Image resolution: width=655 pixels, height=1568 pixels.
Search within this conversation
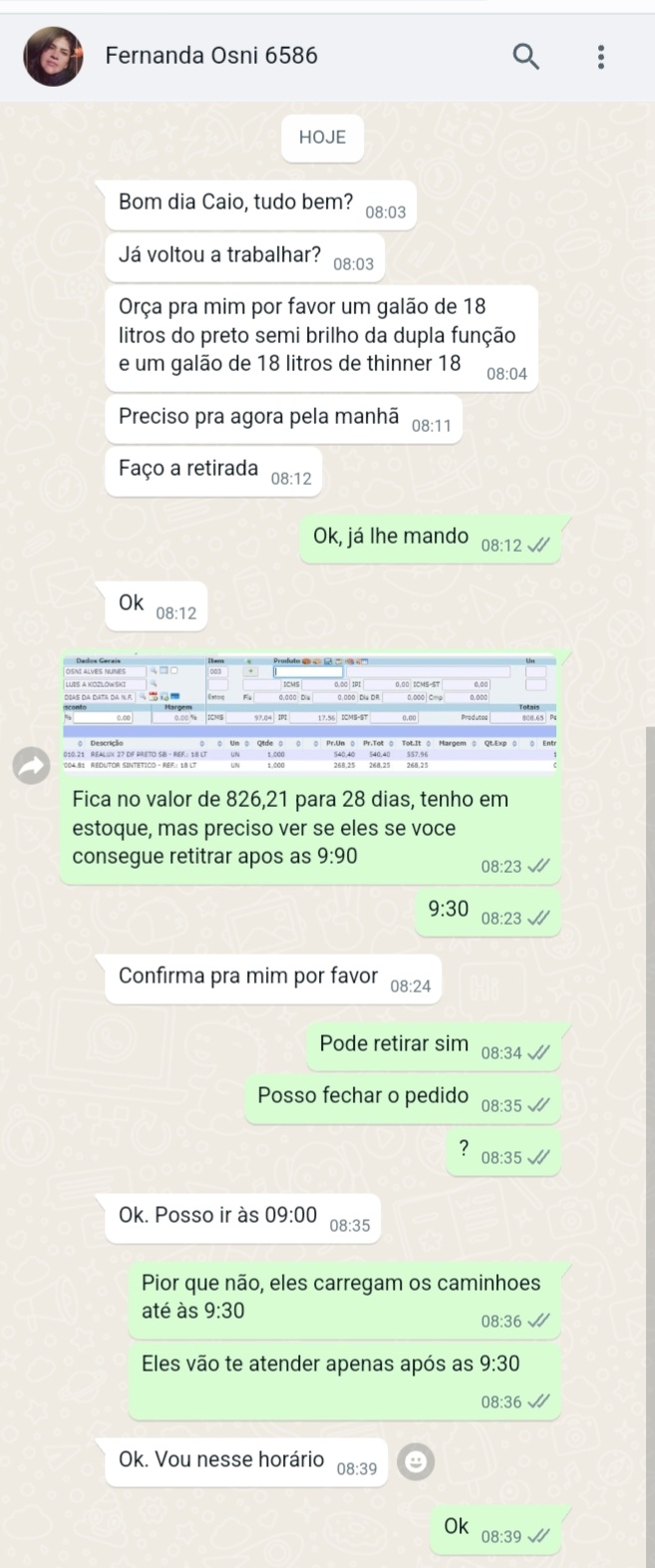click(525, 57)
